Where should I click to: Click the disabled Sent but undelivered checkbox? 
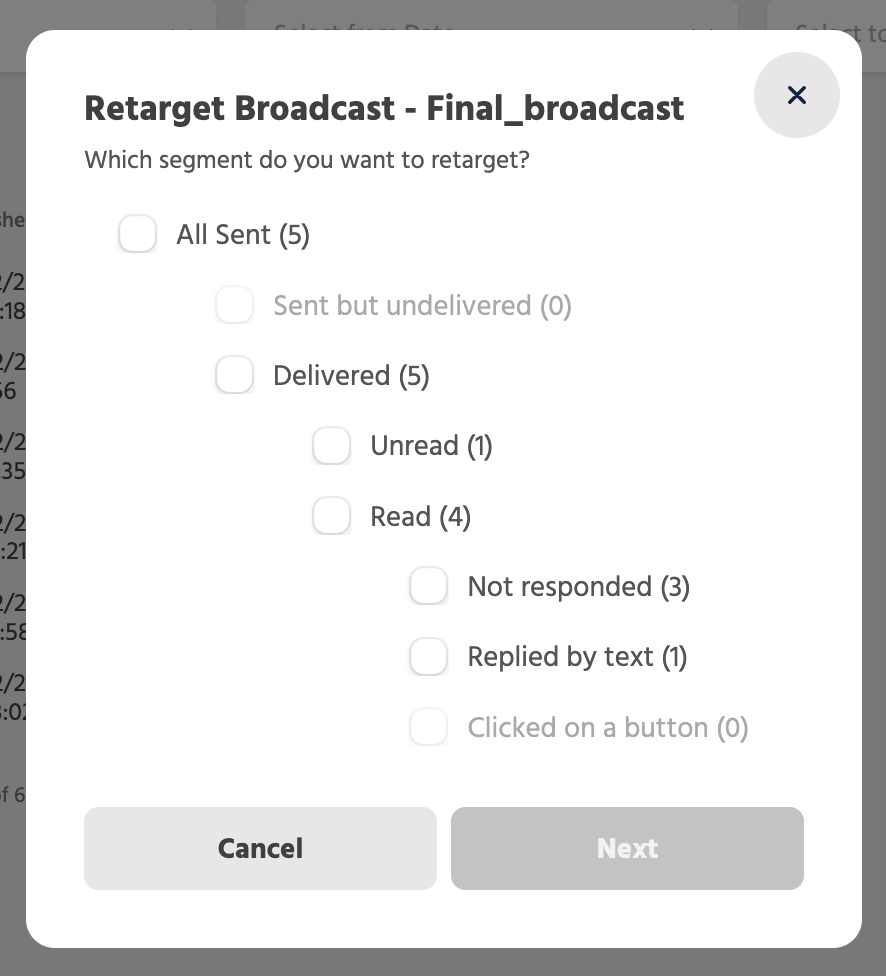click(x=234, y=305)
